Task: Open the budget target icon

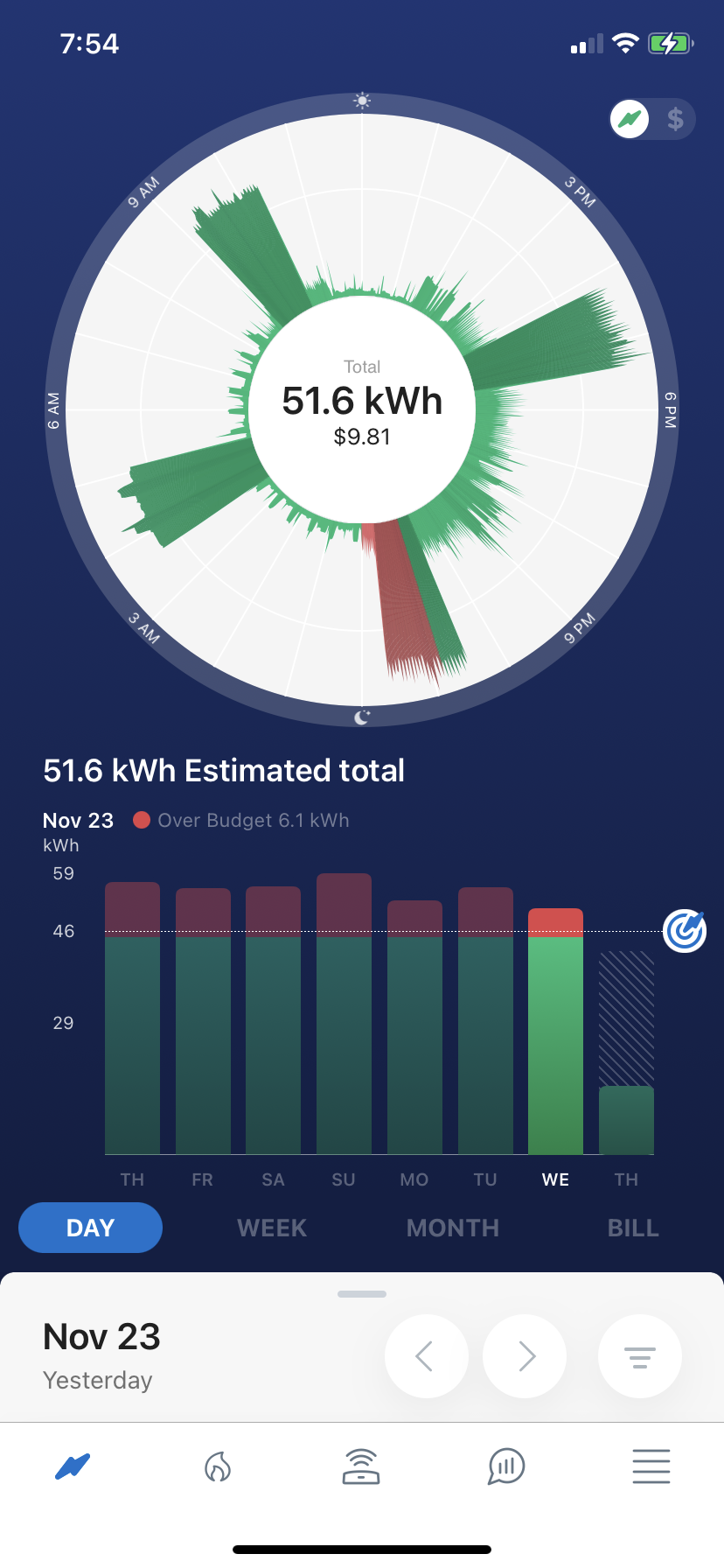Action: (x=685, y=930)
